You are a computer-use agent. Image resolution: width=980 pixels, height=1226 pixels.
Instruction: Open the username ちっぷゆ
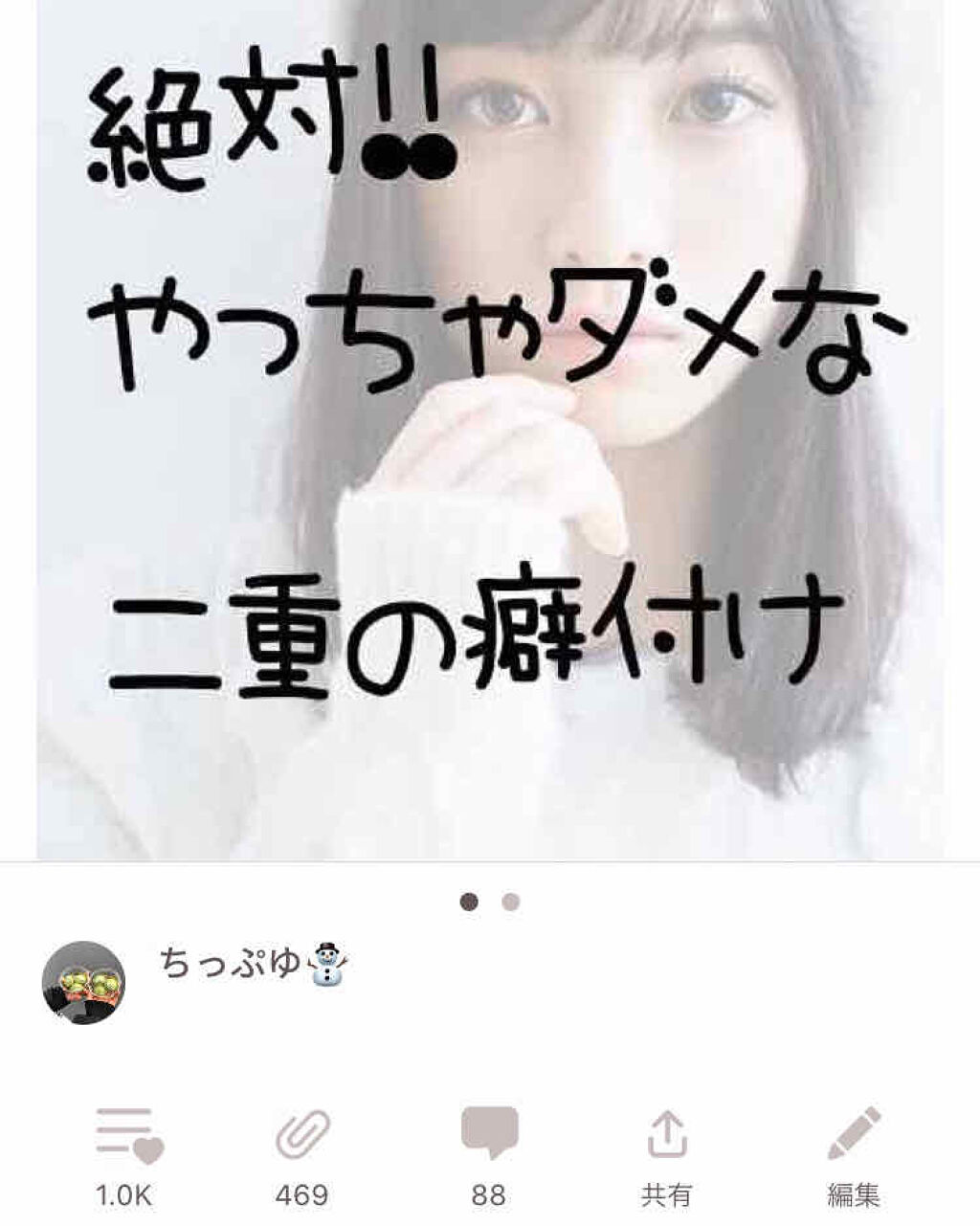click(x=231, y=962)
